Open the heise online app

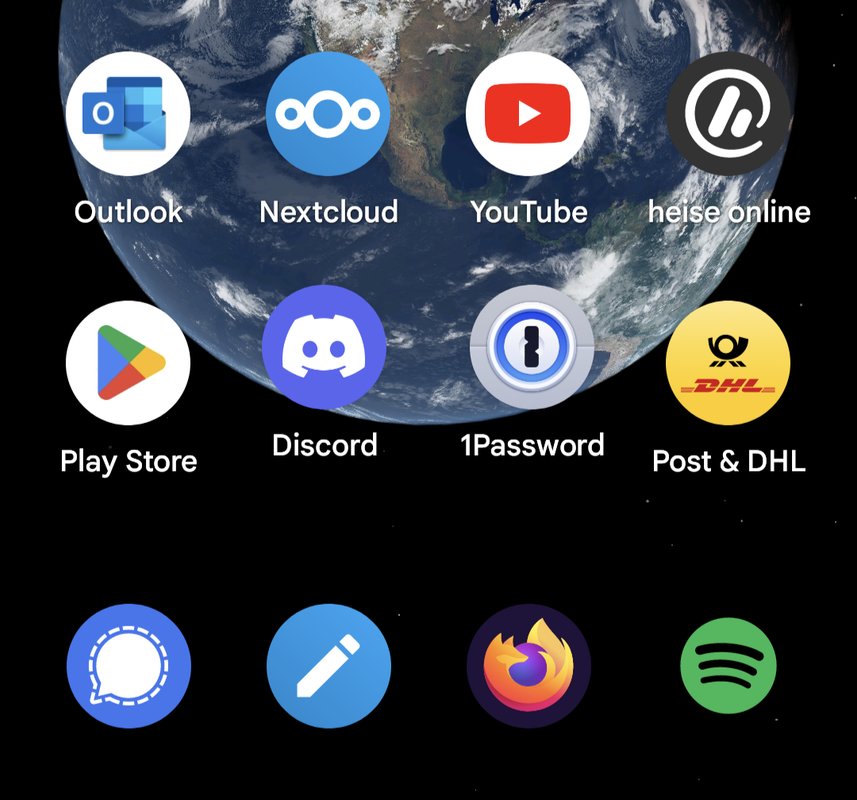tap(728, 114)
